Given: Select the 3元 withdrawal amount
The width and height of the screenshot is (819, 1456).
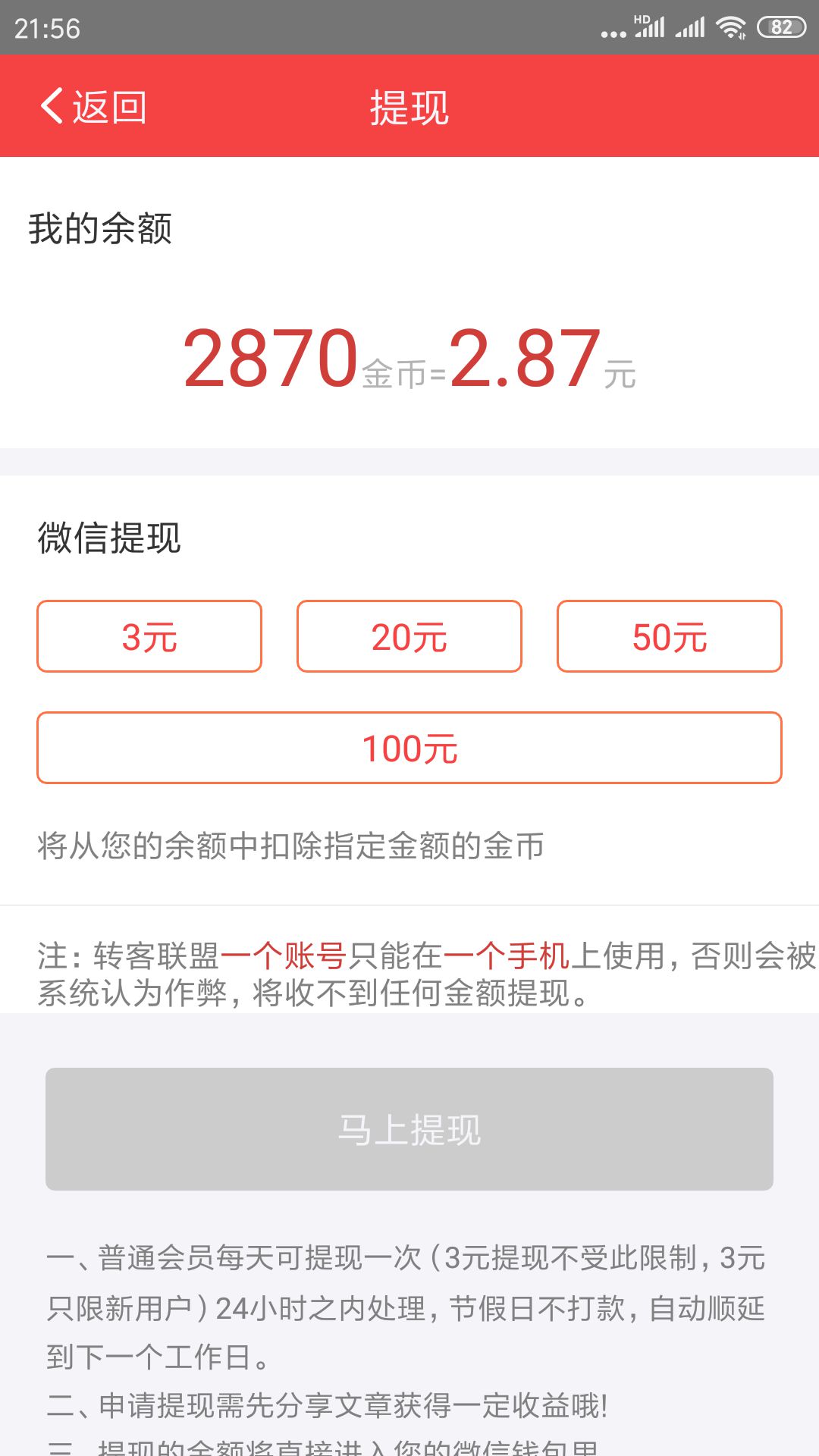Looking at the screenshot, I should [x=148, y=637].
